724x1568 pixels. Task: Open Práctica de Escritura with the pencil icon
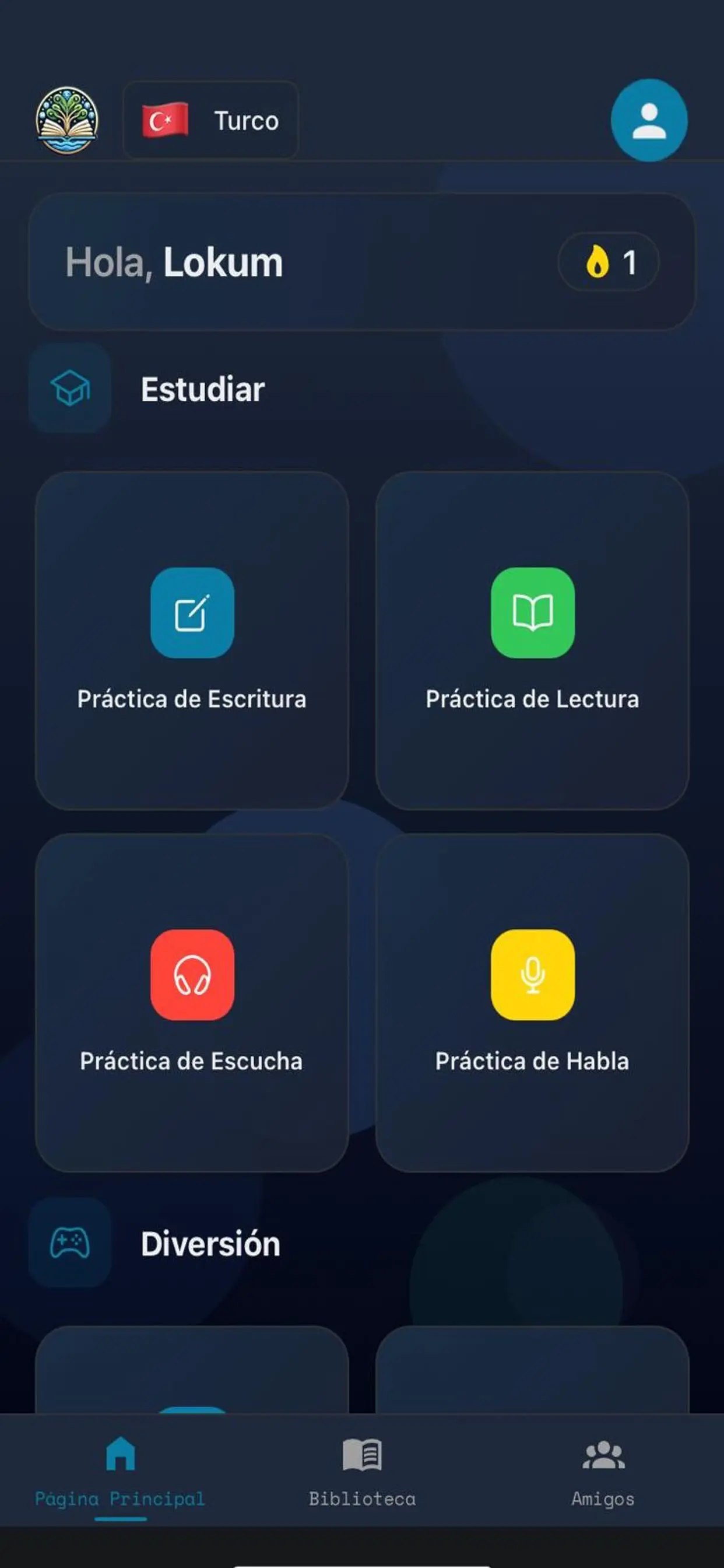click(x=194, y=613)
